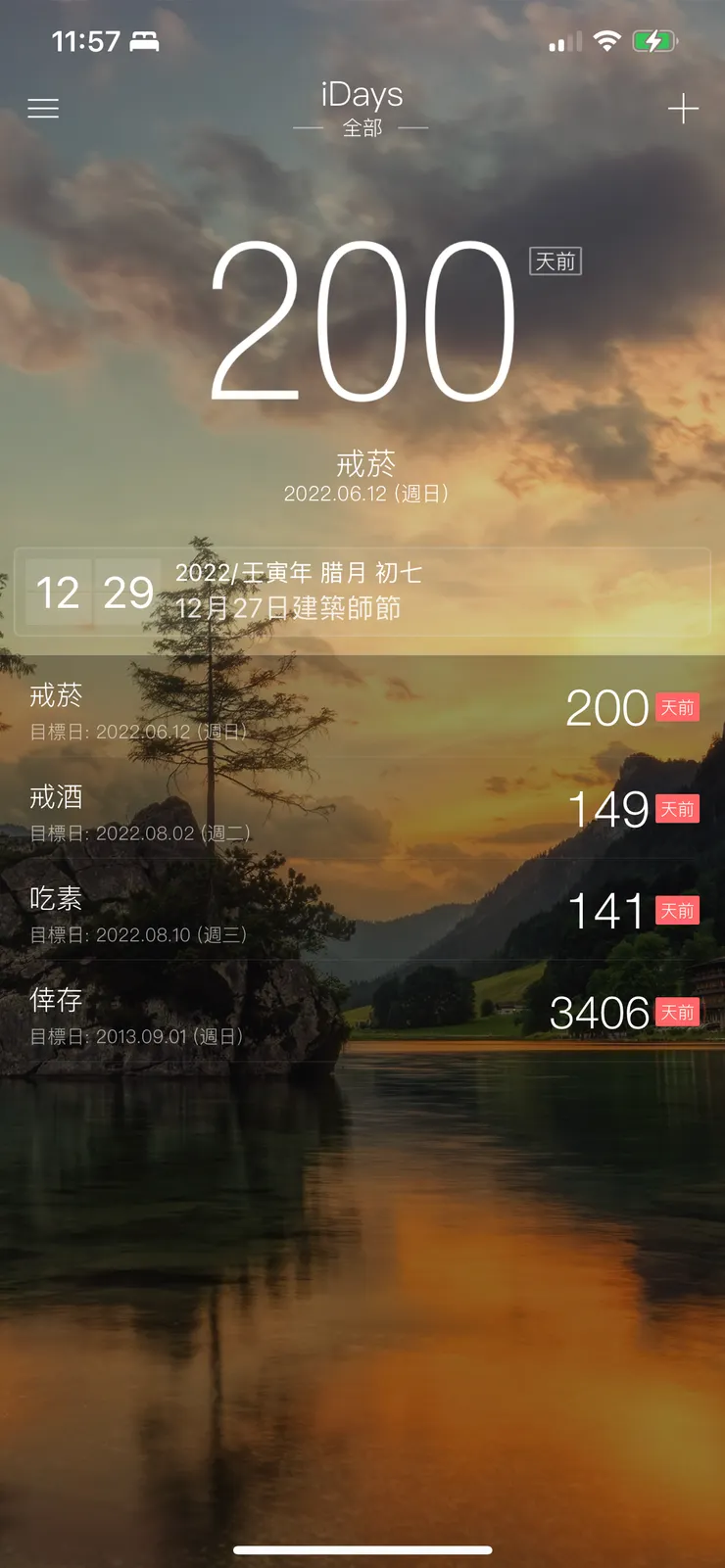Open the 戒酒 event row
The height and width of the screenshot is (1568, 725).
(362, 811)
